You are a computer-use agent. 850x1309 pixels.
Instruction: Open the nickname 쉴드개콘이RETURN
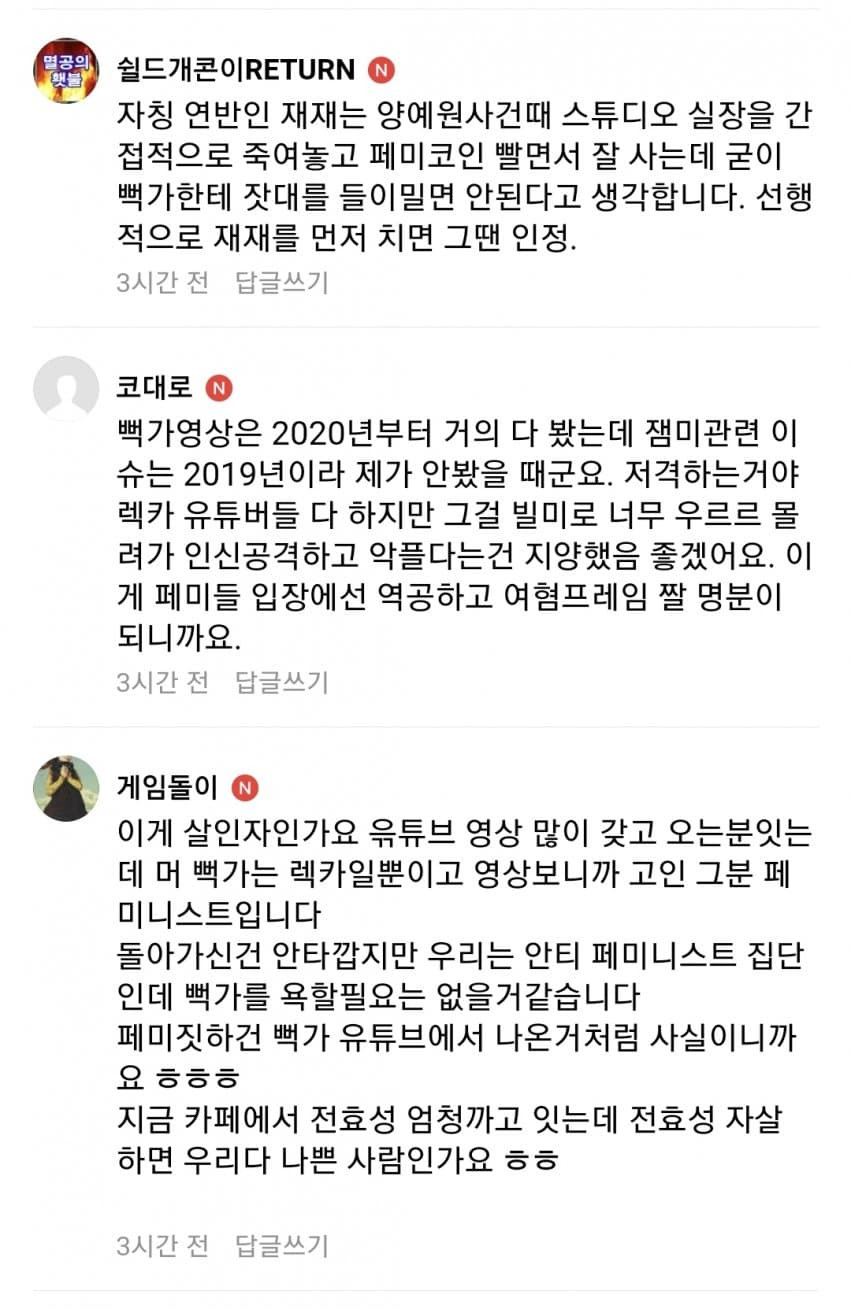[x=235, y=70]
